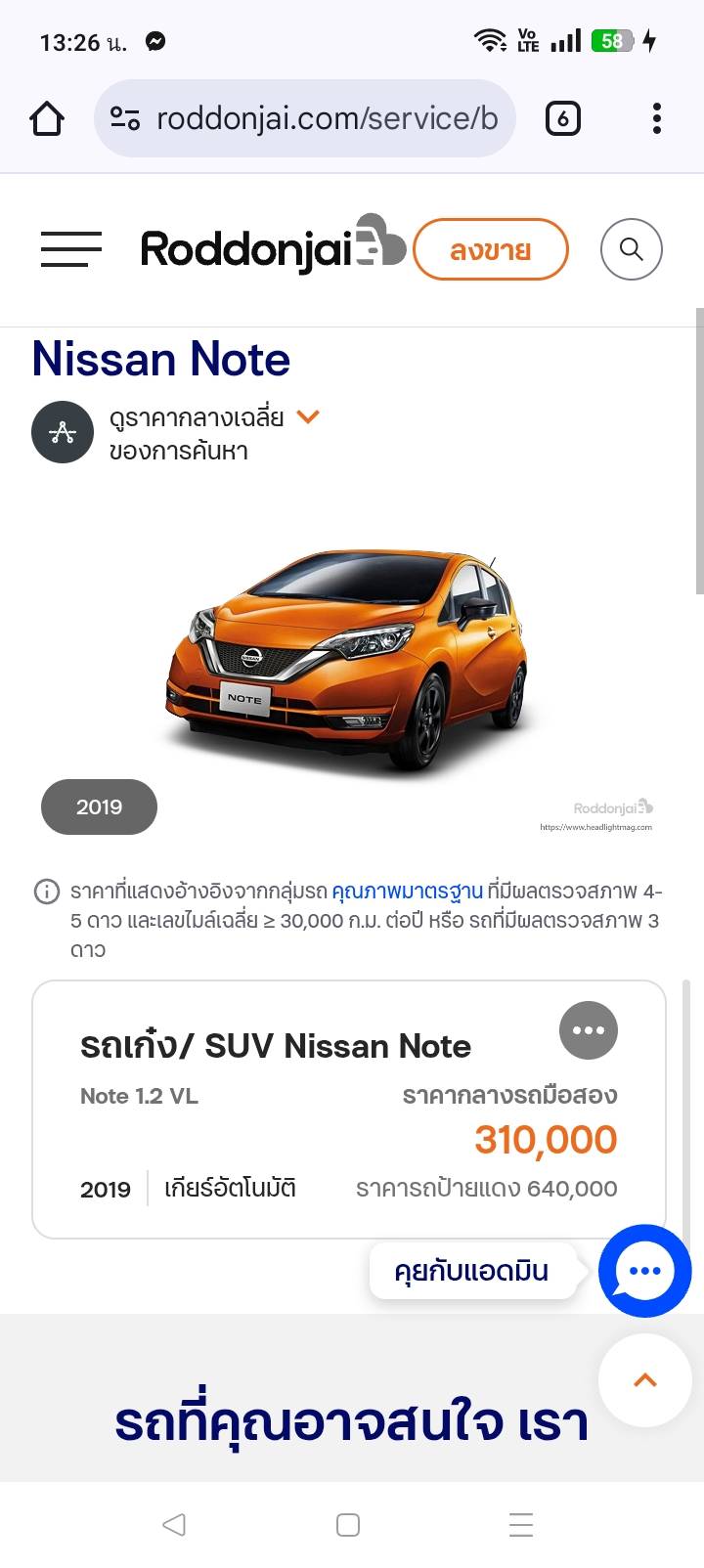The height and width of the screenshot is (1568, 704).
Task: Tap the ลงขาย sell button
Action: coord(490,250)
